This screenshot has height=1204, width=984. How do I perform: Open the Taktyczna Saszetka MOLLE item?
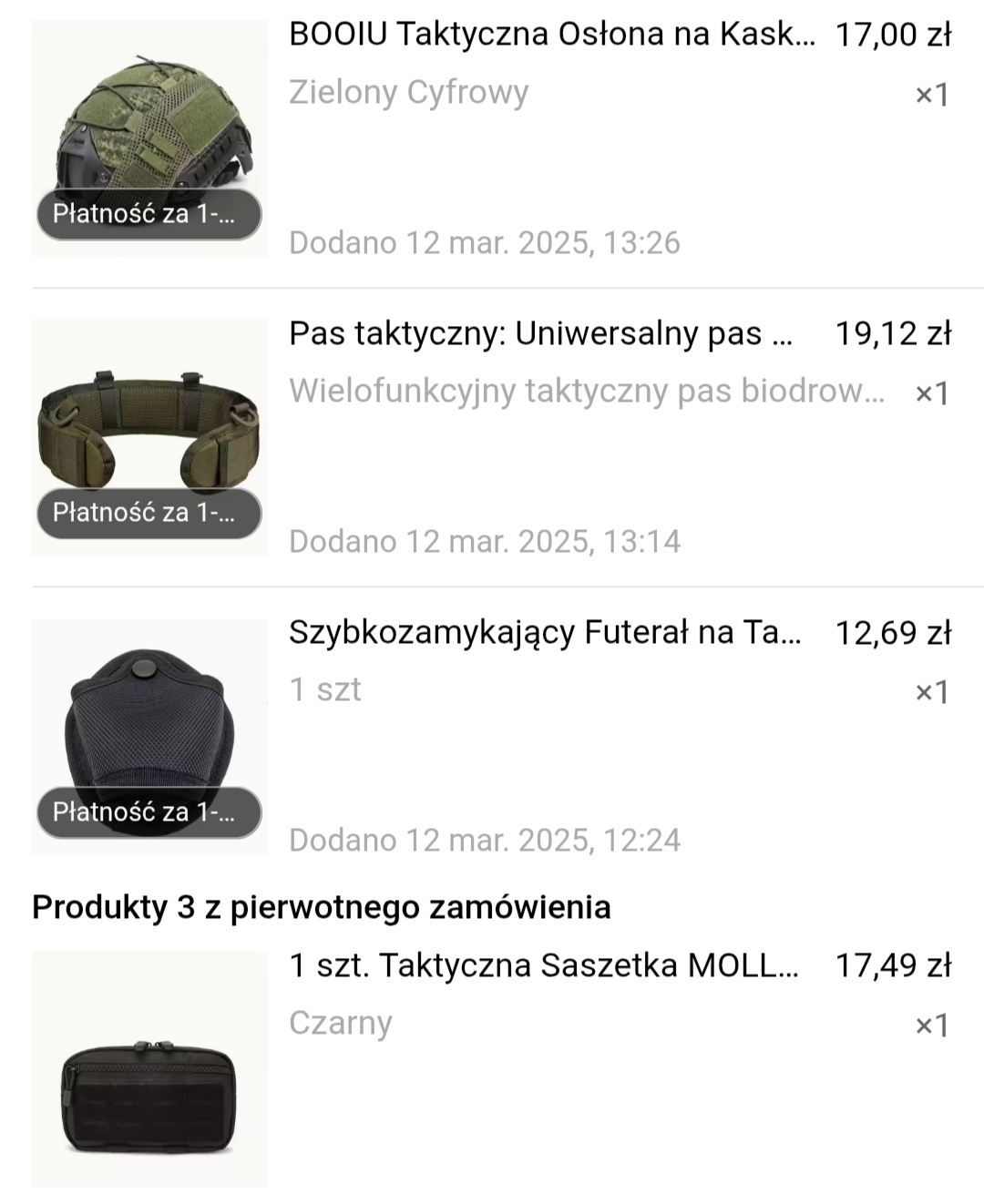543,965
